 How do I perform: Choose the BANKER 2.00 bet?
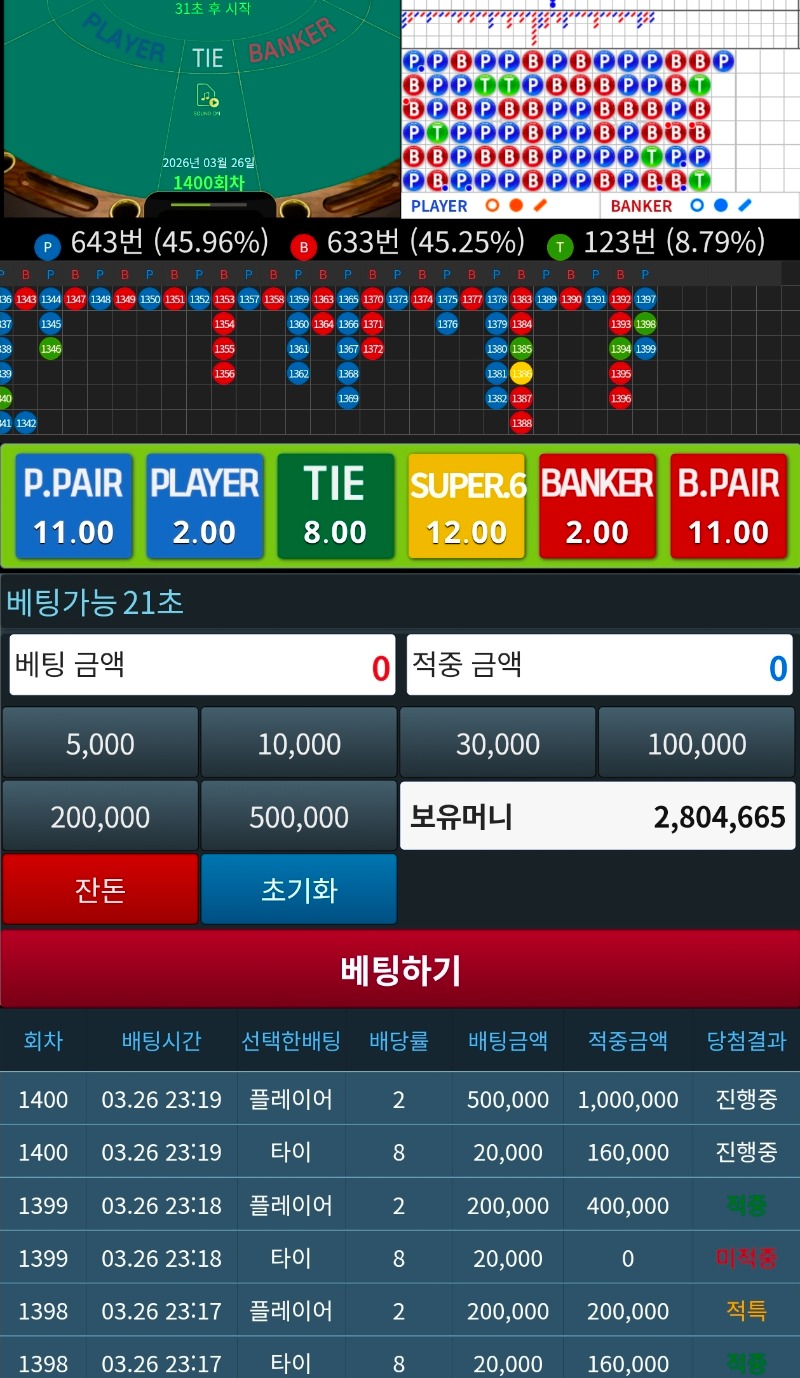point(597,506)
